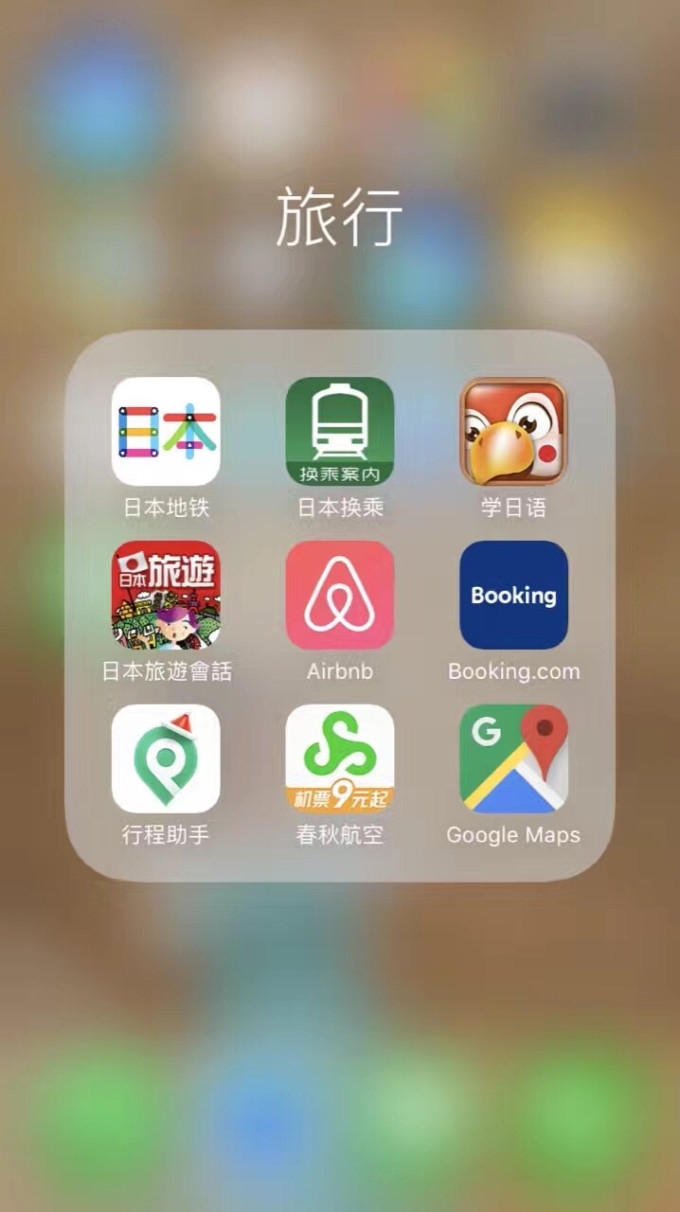The height and width of the screenshot is (1212, 680).
Task: Open the Booking.com app
Action: (x=514, y=595)
